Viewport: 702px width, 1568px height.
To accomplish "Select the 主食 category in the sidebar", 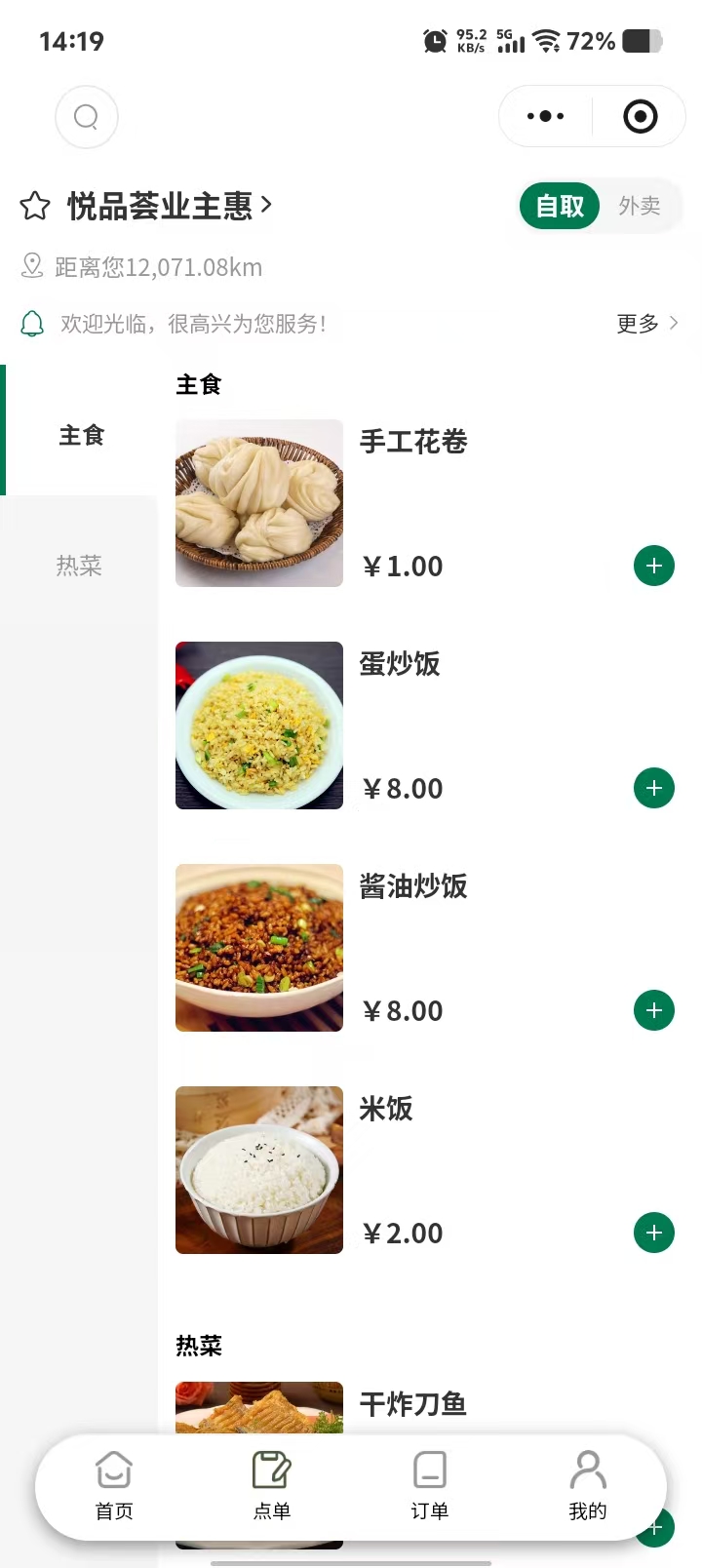I will [x=81, y=435].
